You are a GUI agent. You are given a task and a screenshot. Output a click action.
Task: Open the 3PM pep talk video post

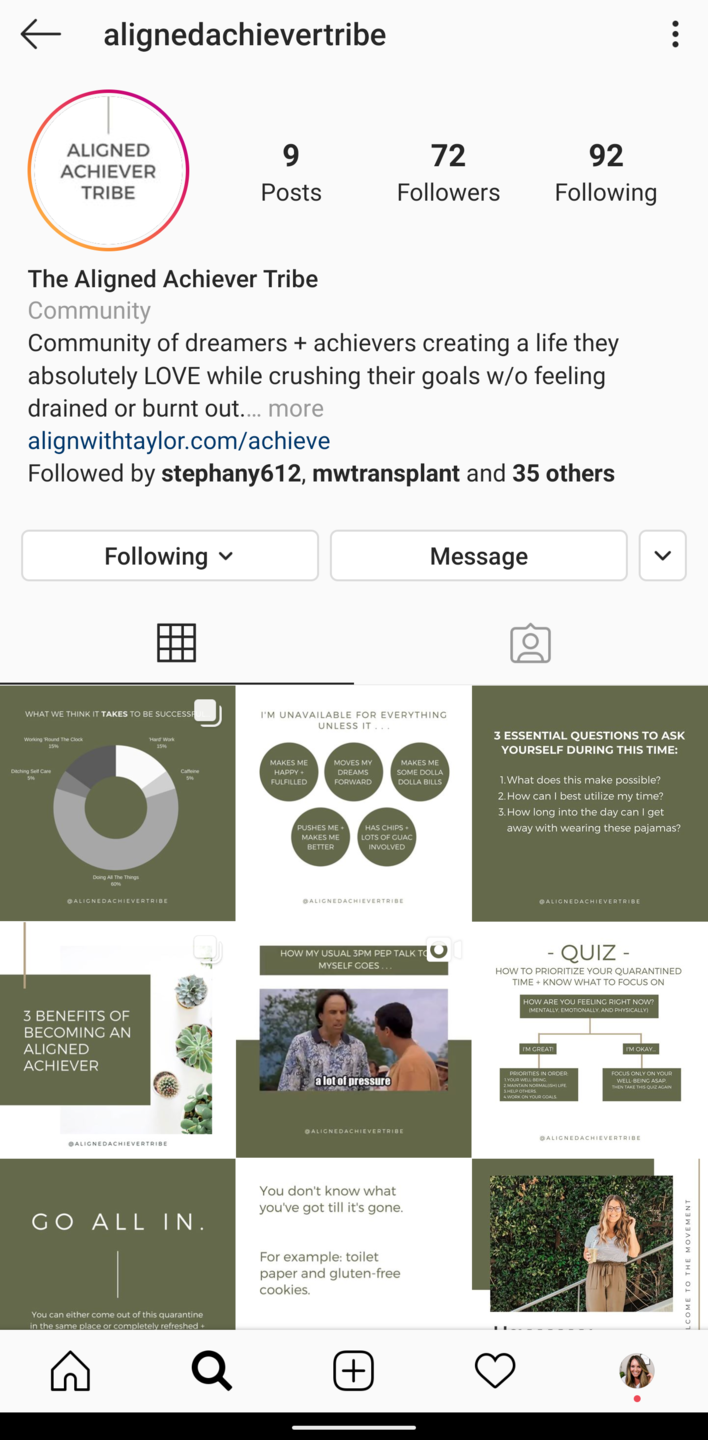pyautogui.click(x=353, y=1040)
